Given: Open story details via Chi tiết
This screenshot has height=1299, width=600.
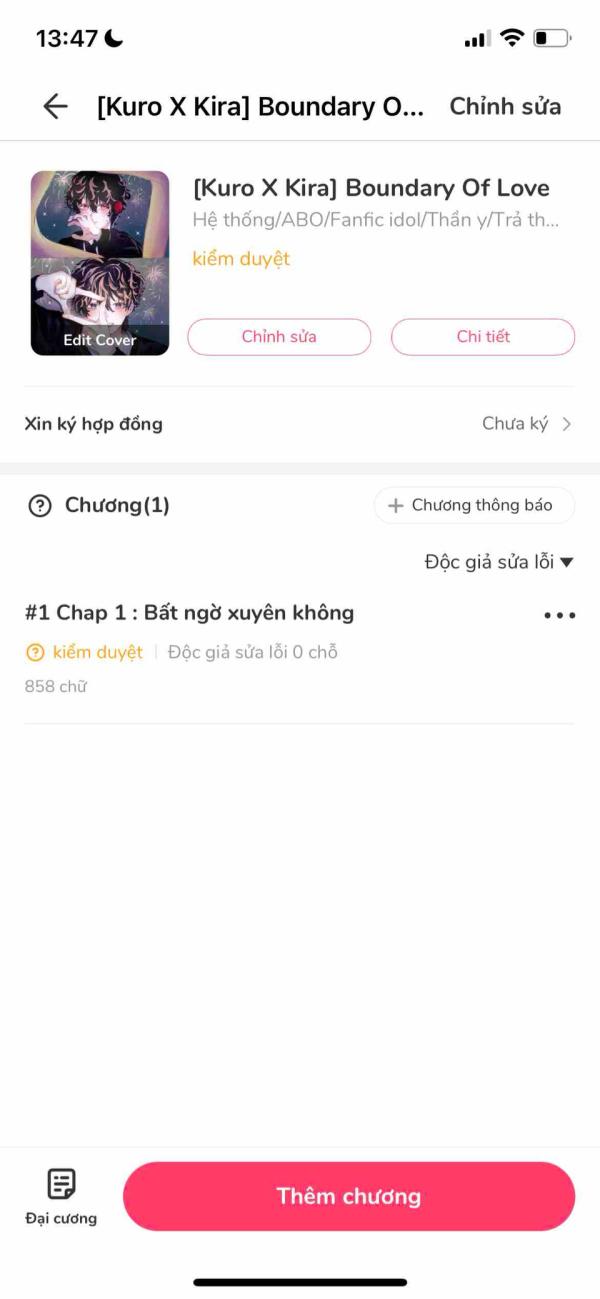Looking at the screenshot, I should click(483, 337).
